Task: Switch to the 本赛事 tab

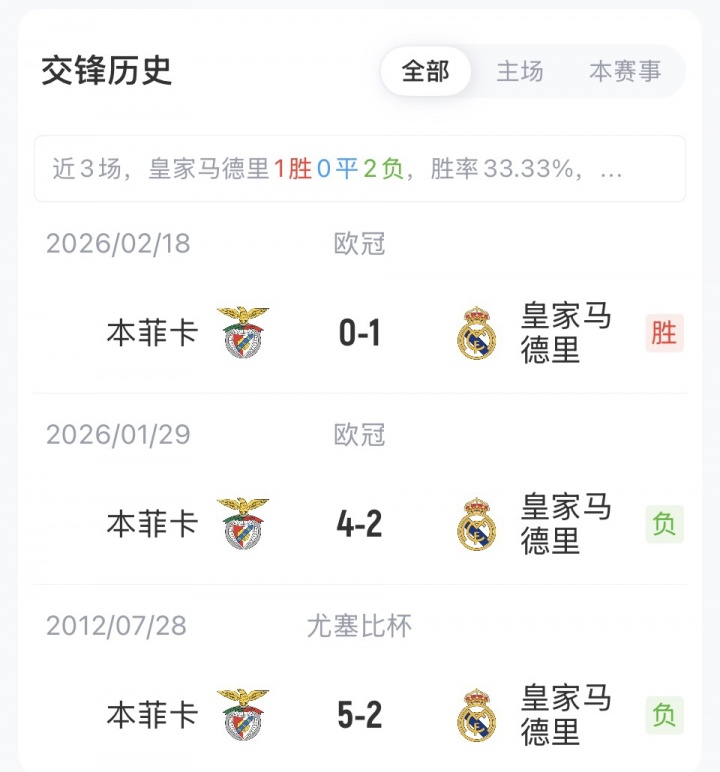Action: 625,71
